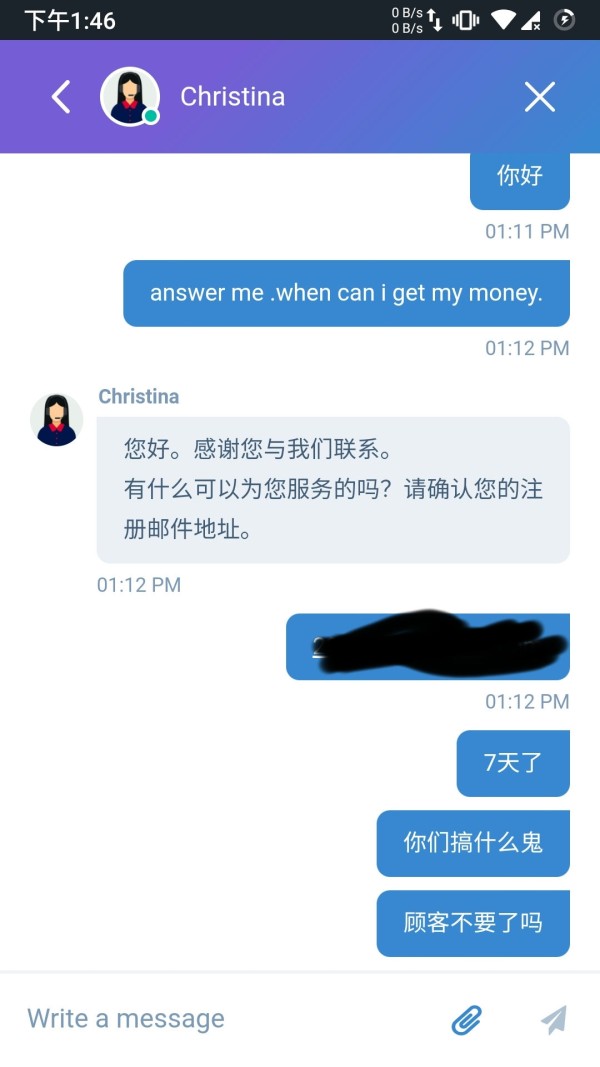600x1067 pixels.
Task: Send the message with the paper plane
Action: 554,1019
